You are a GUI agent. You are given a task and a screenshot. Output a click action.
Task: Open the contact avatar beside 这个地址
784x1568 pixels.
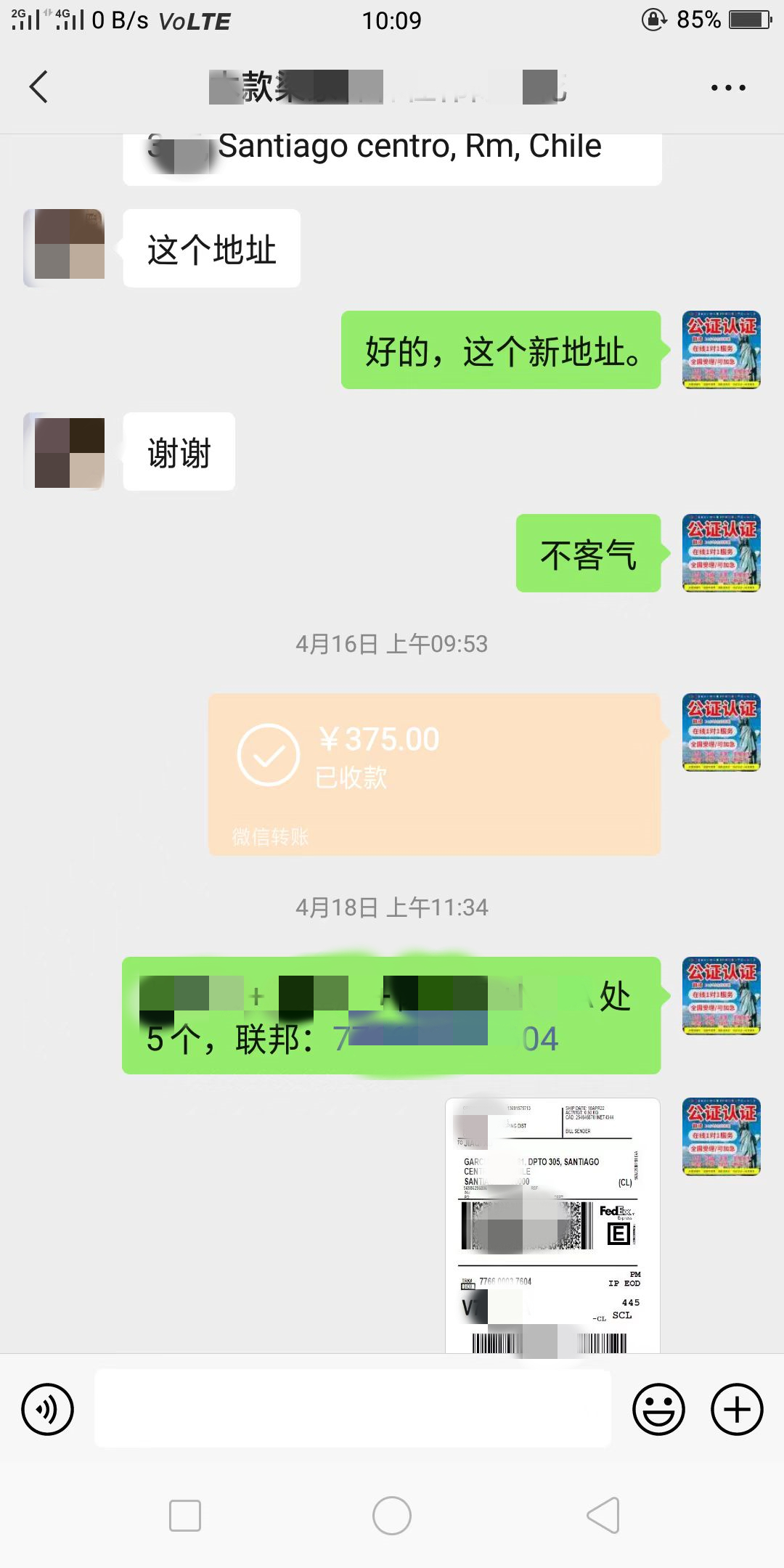(65, 248)
